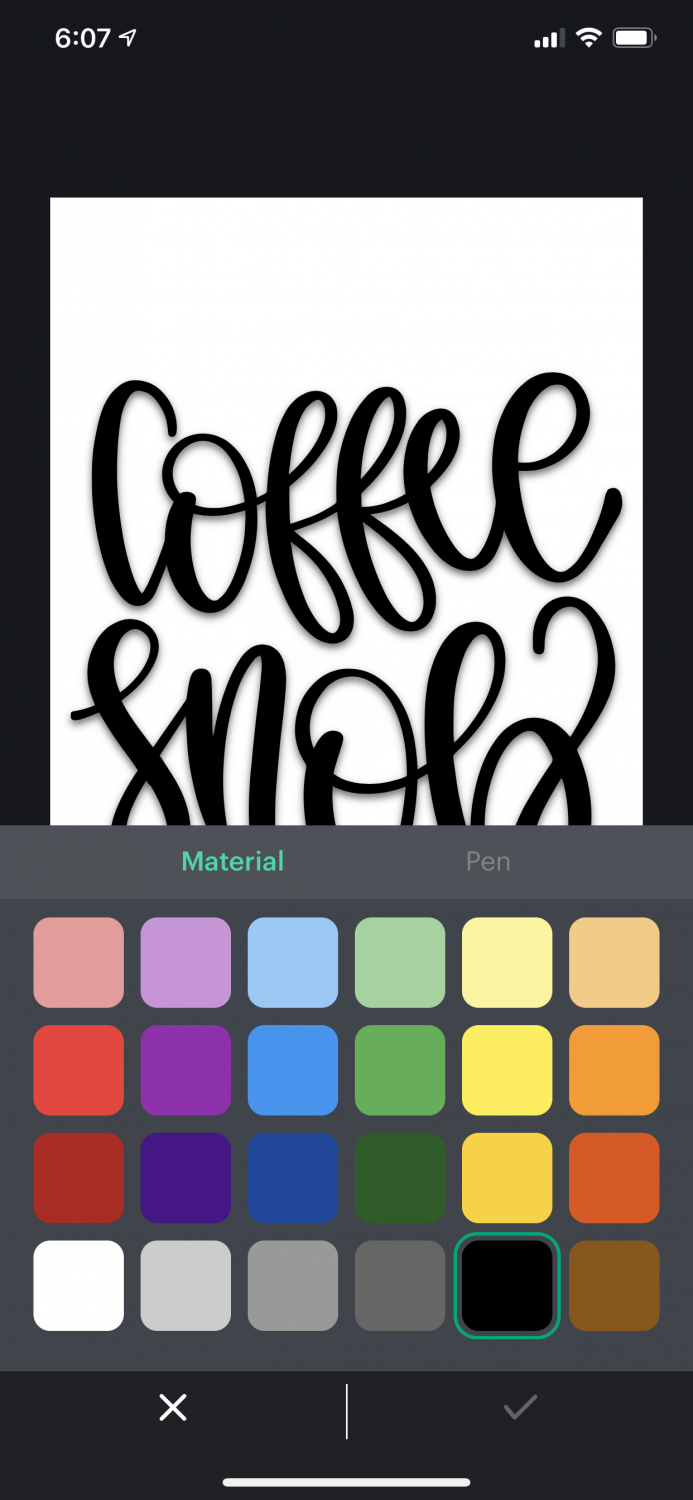Cancel with the X button

[173, 1408]
